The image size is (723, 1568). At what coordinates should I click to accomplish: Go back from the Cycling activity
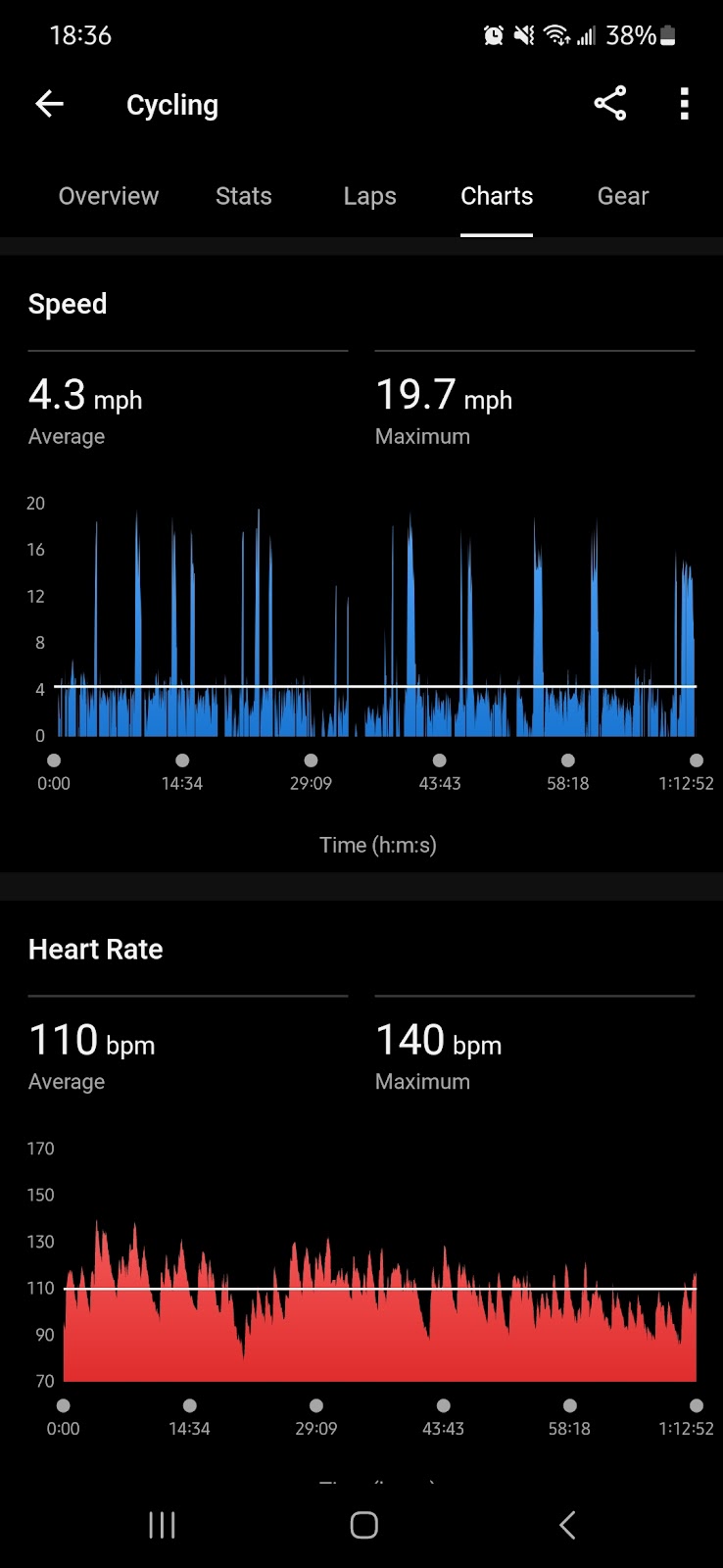coord(49,104)
